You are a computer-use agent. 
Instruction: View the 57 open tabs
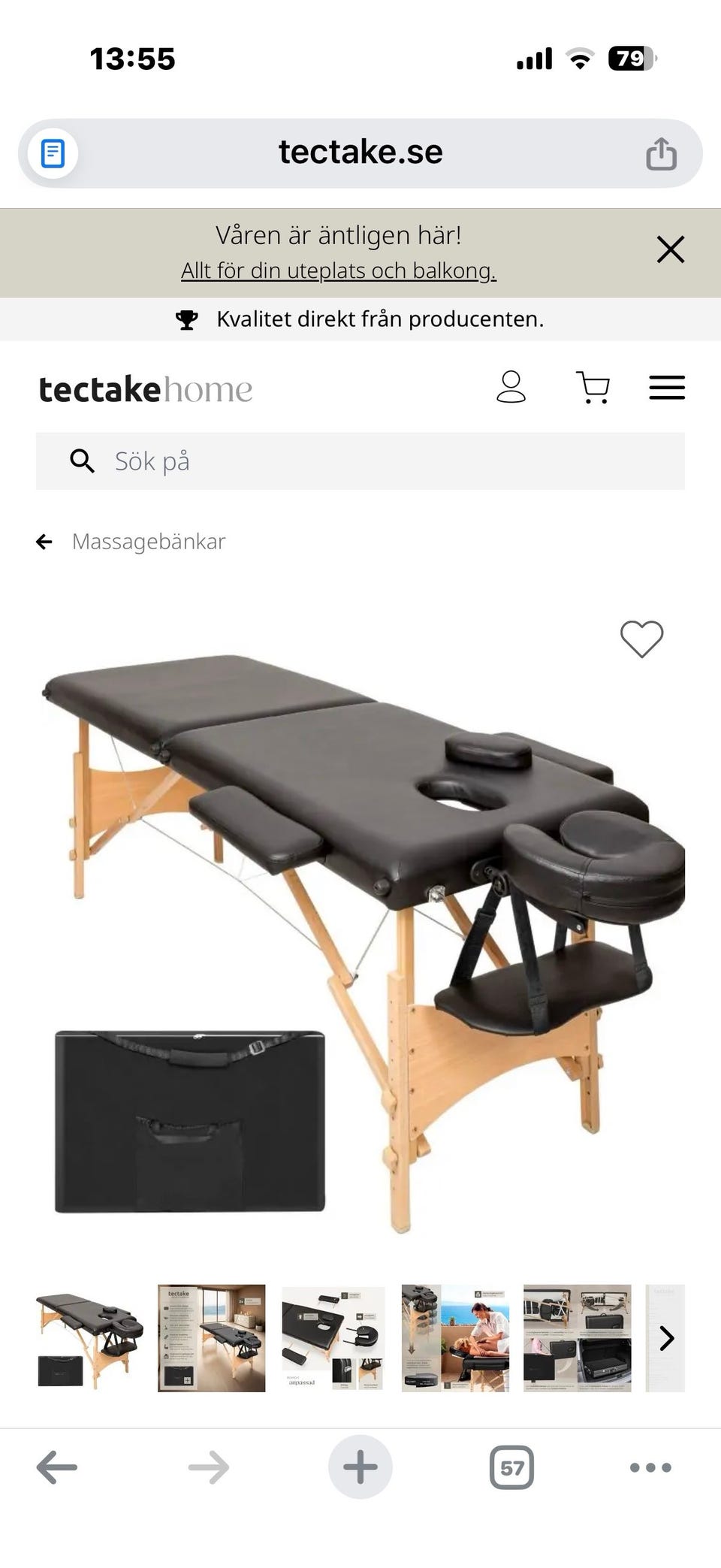click(x=511, y=1467)
